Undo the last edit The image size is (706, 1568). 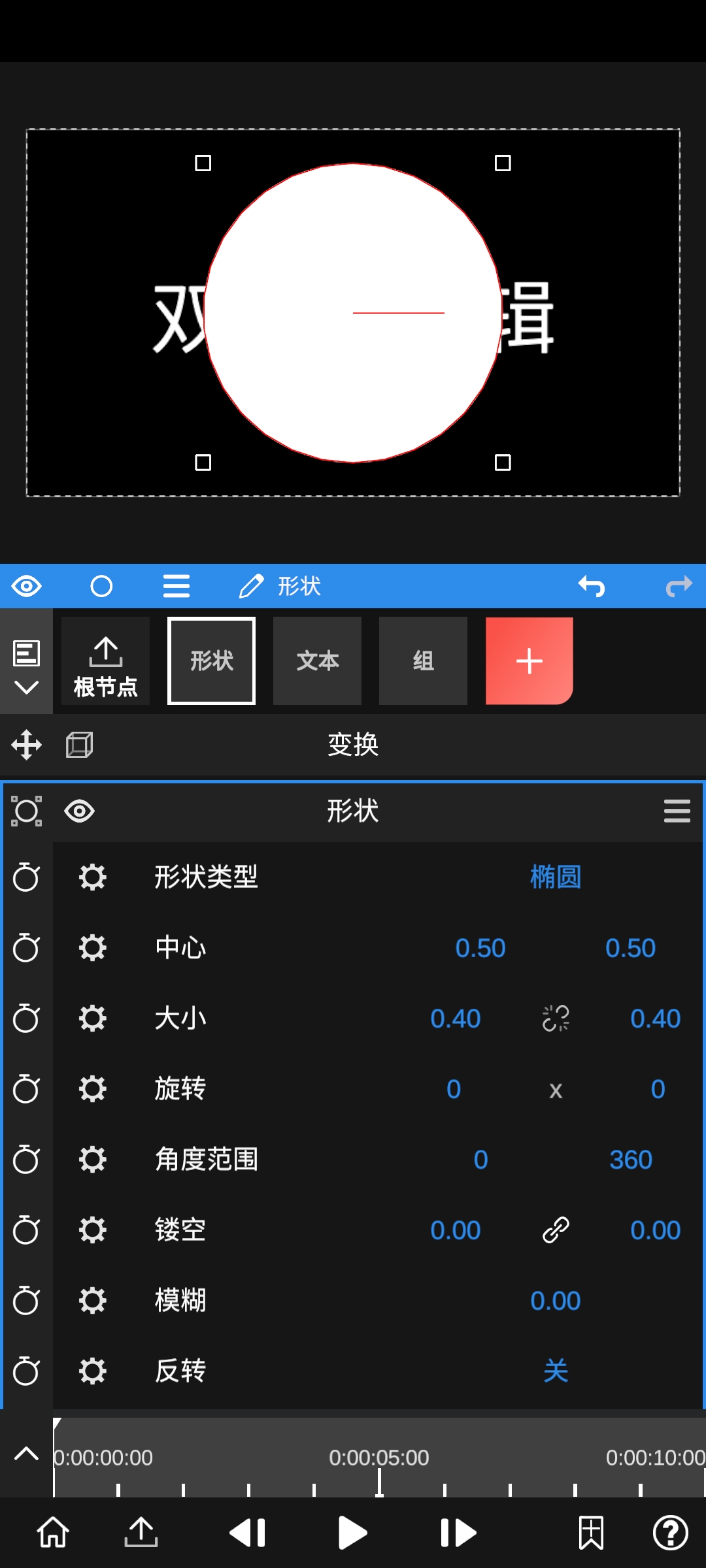(592, 586)
